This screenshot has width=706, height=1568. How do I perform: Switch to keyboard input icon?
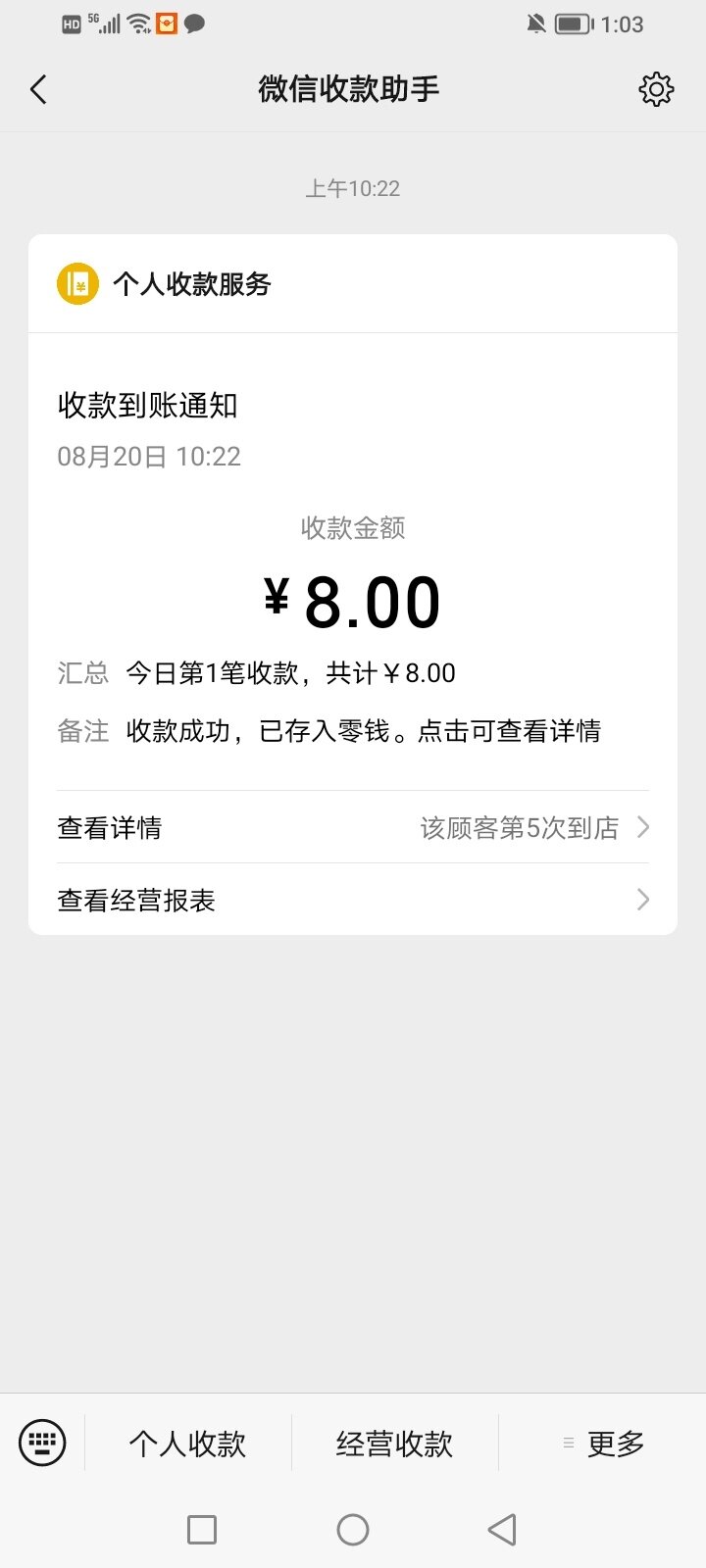[x=42, y=1443]
